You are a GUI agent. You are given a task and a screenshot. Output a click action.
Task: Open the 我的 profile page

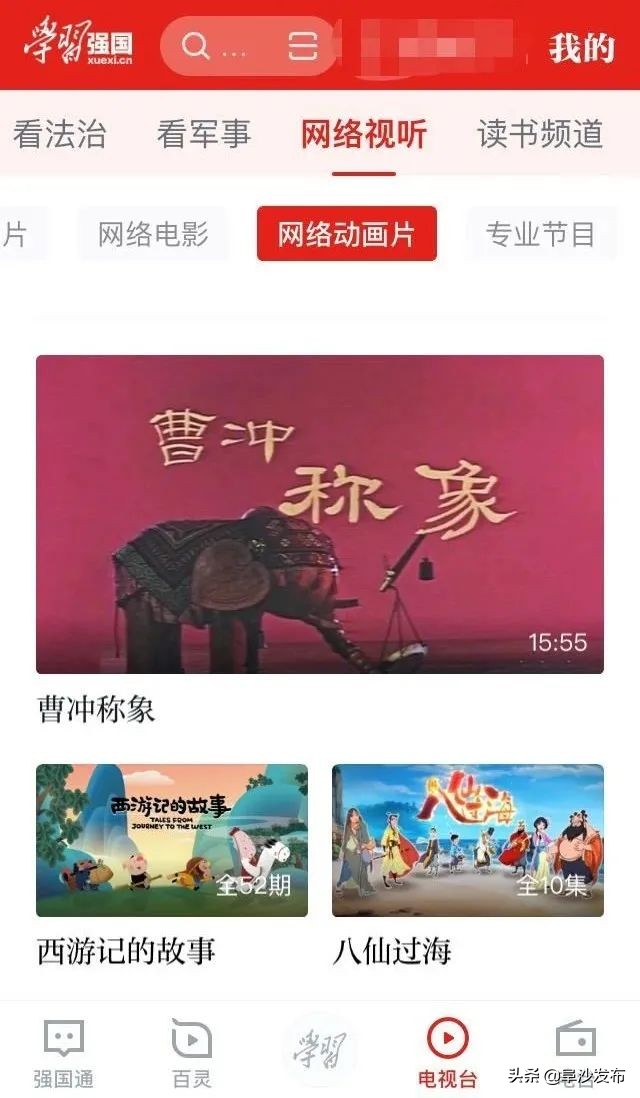tap(581, 47)
